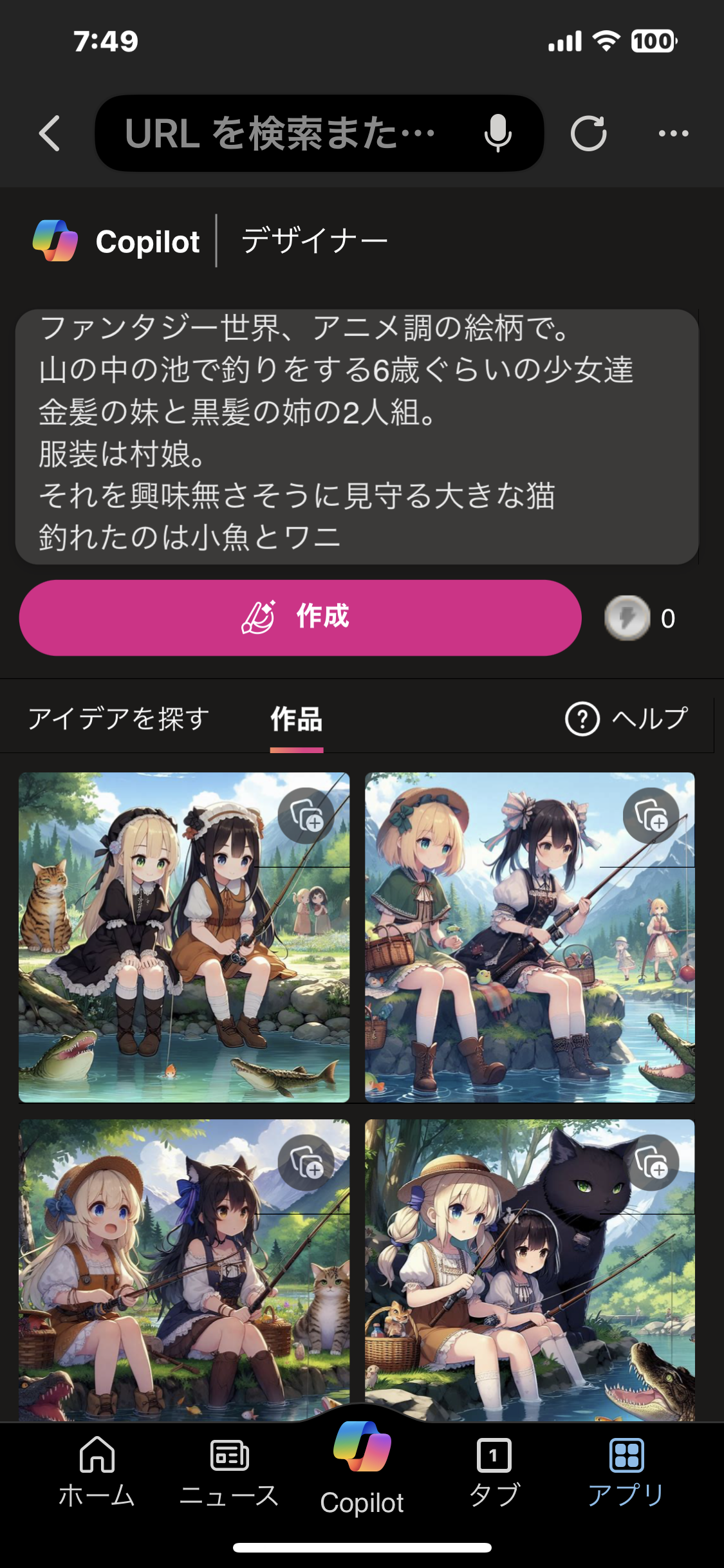The image size is (724, 1568).
Task: Save the green-caped girl image to a collection
Action: tap(651, 816)
